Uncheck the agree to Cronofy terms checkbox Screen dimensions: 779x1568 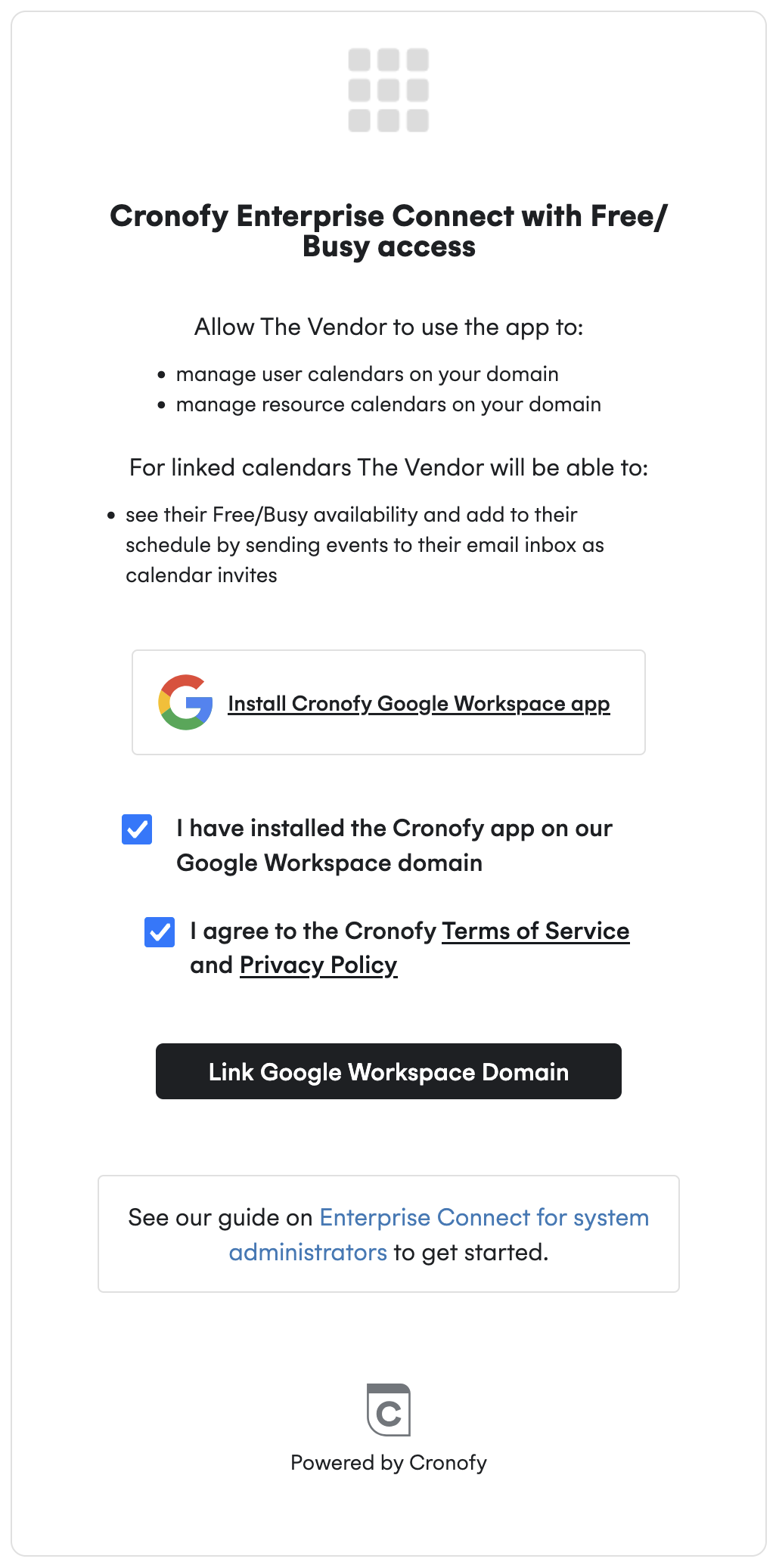[160, 932]
